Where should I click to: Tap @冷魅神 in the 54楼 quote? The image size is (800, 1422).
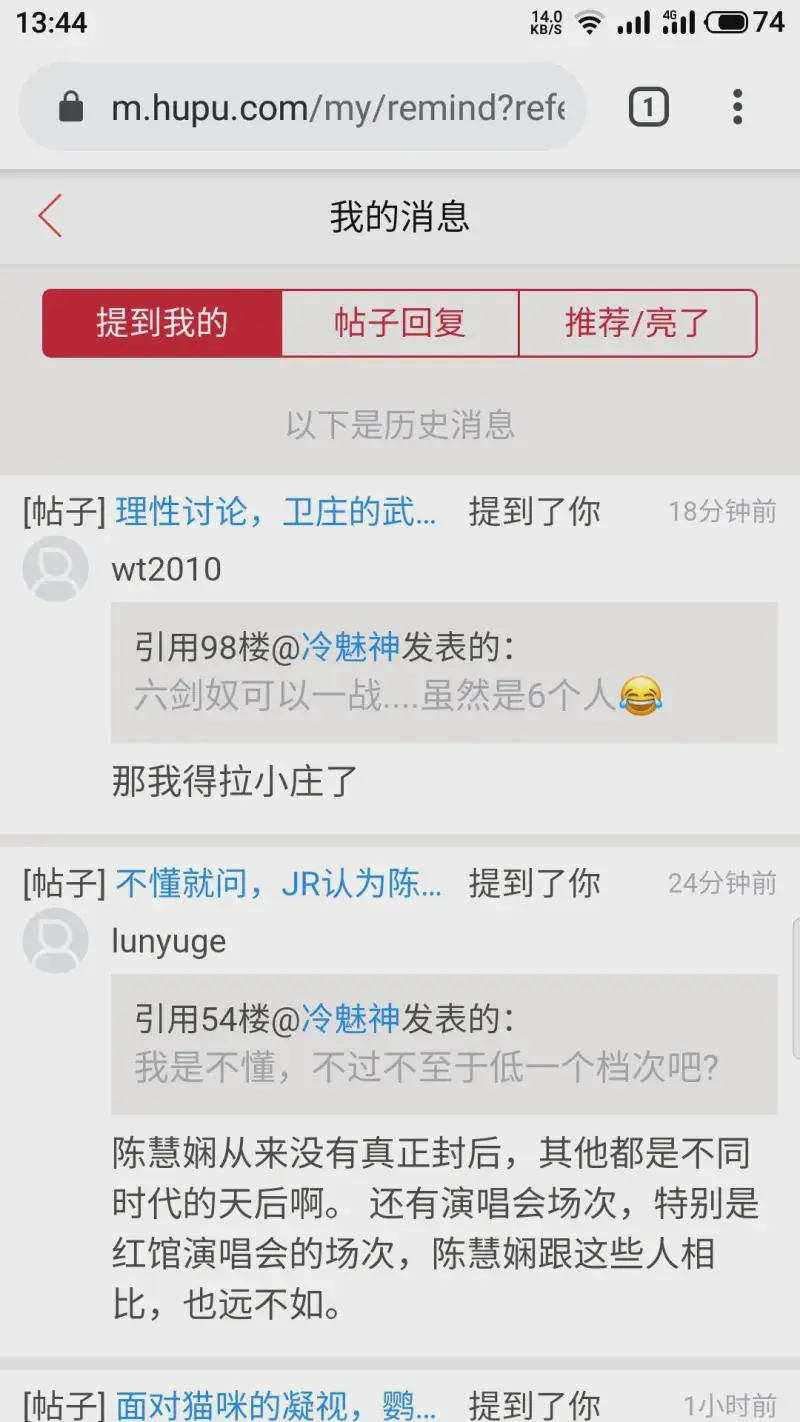pyautogui.click(x=336, y=1019)
